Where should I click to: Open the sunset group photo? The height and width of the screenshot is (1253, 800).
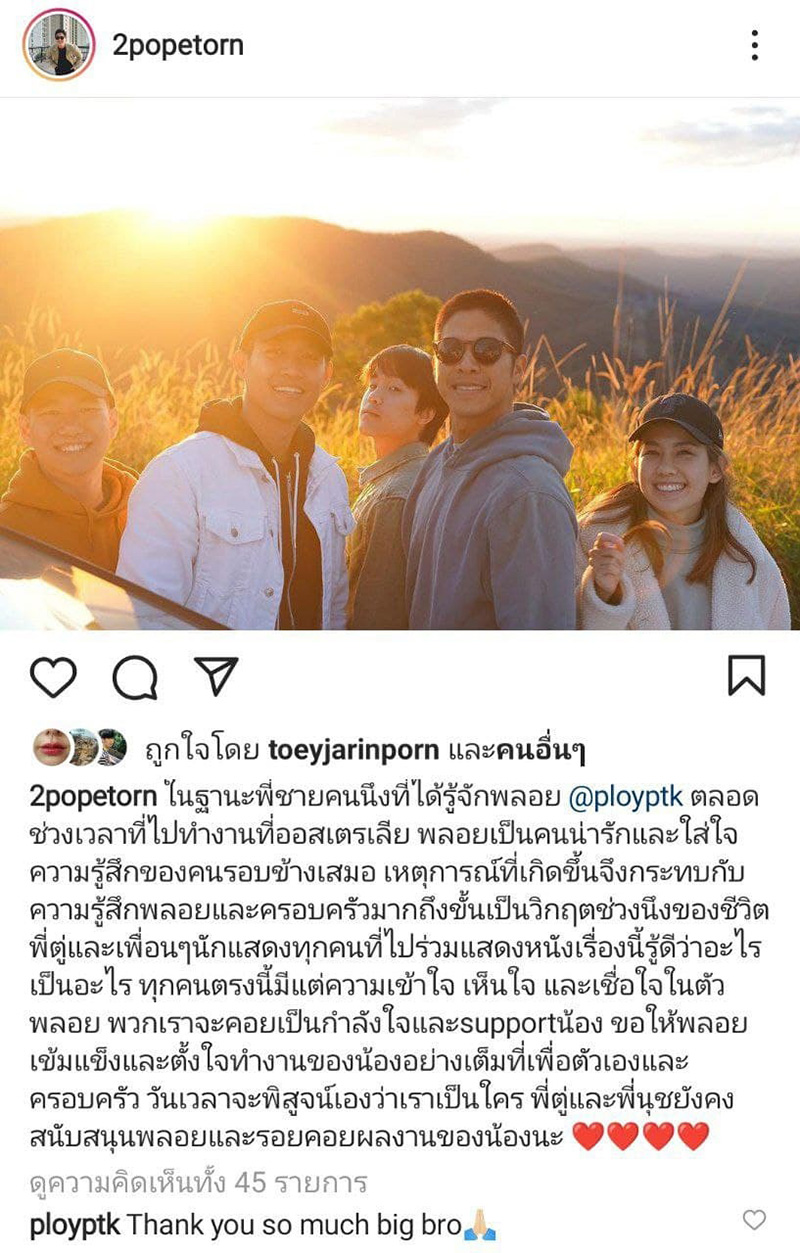[x=400, y=370]
